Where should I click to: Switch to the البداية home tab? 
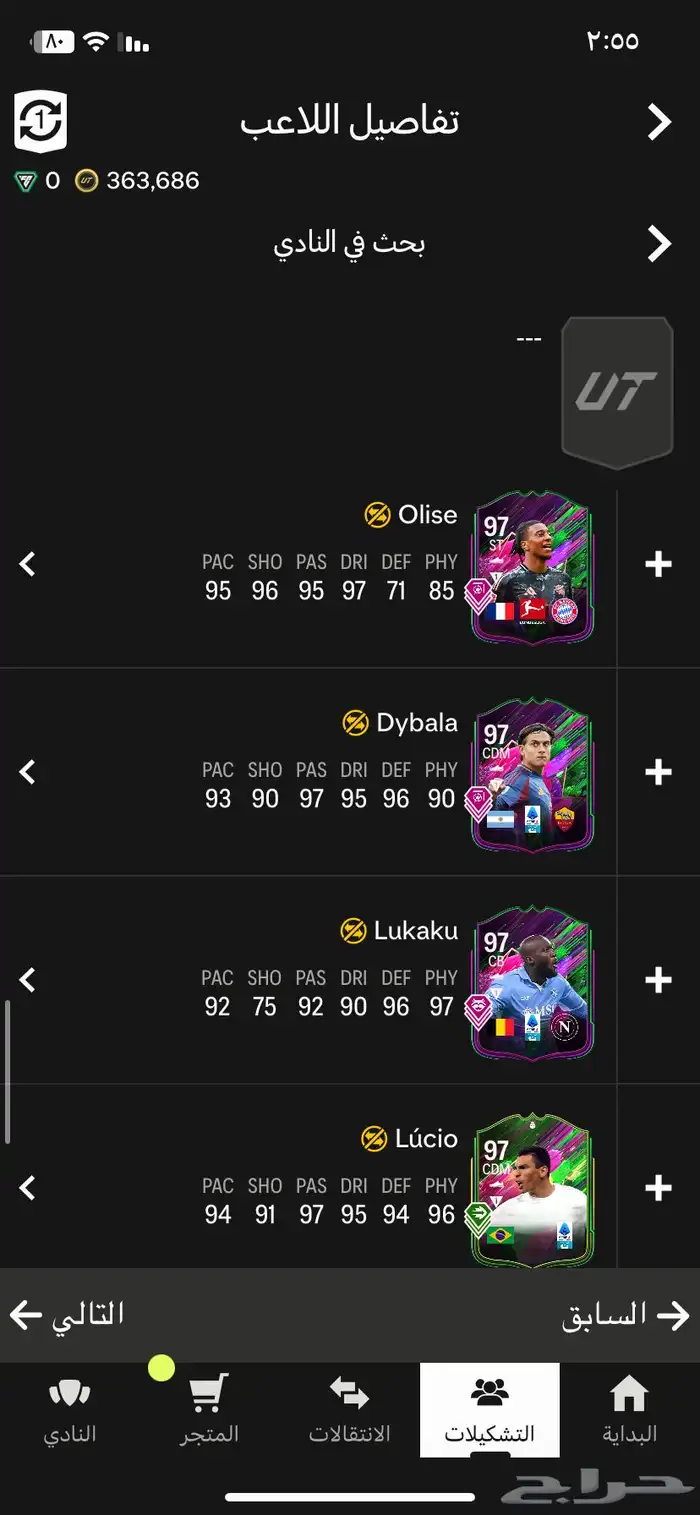click(x=629, y=1410)
